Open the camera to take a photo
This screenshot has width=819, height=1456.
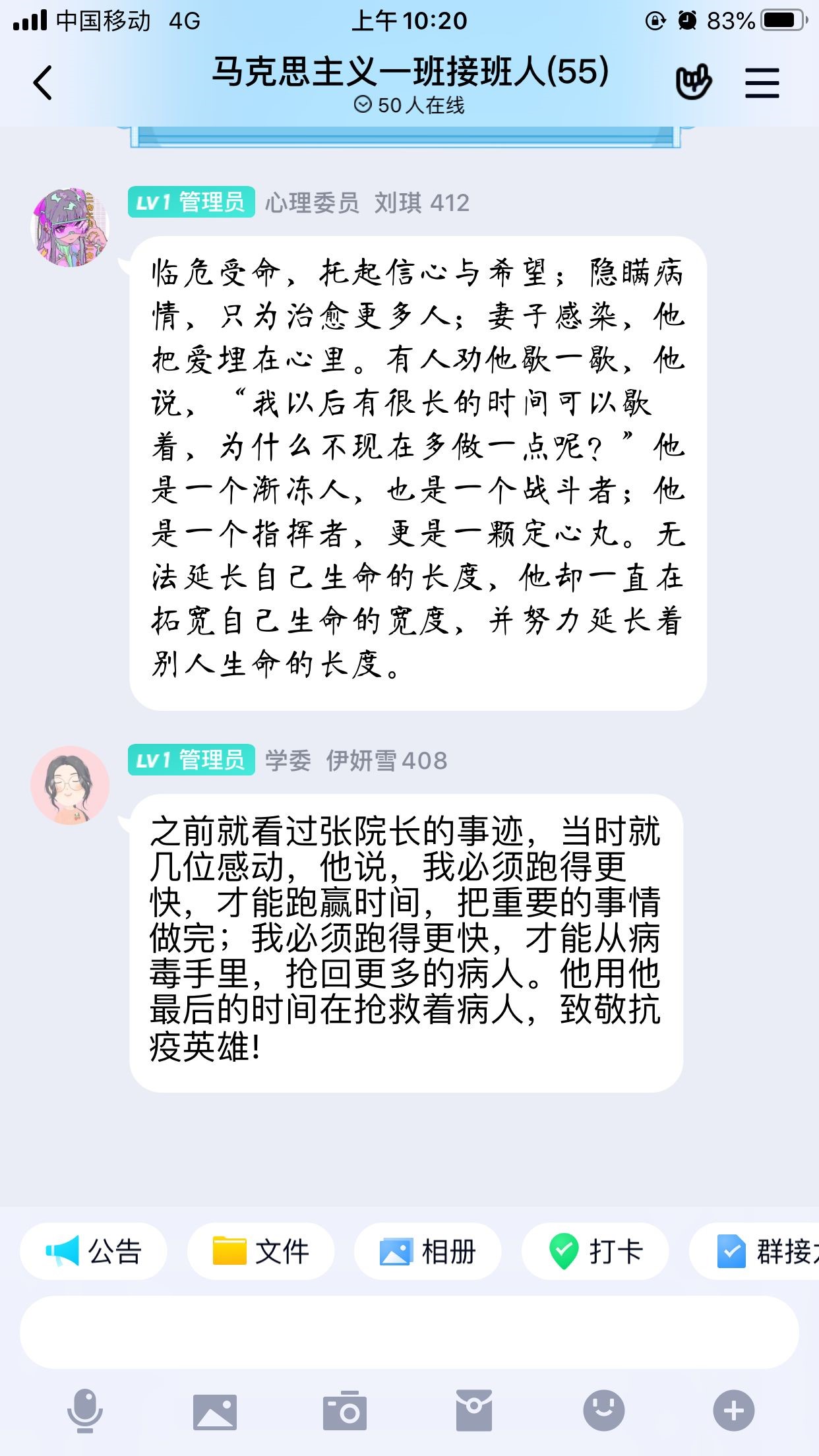(344, 1411)
